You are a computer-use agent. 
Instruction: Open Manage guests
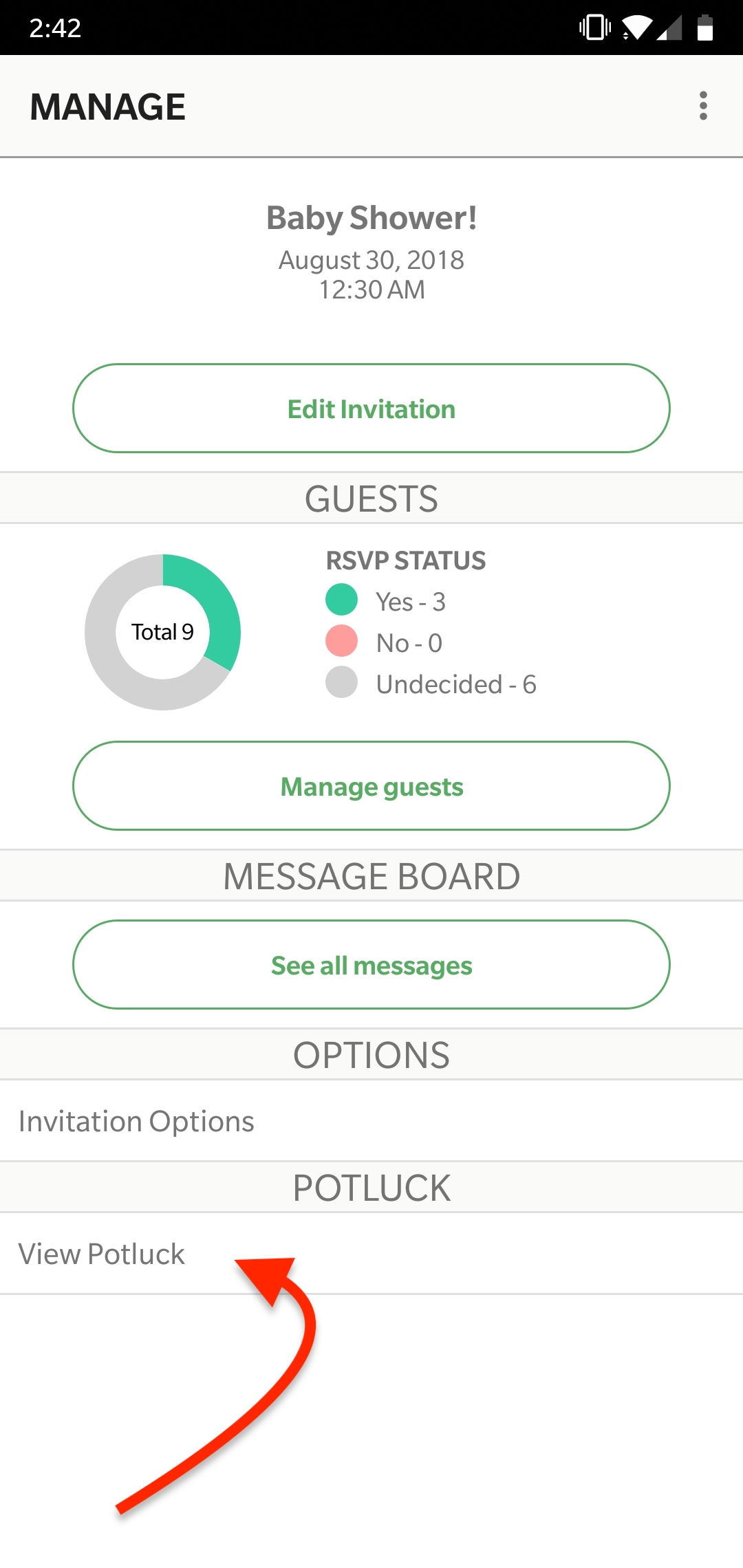[371, 786]
